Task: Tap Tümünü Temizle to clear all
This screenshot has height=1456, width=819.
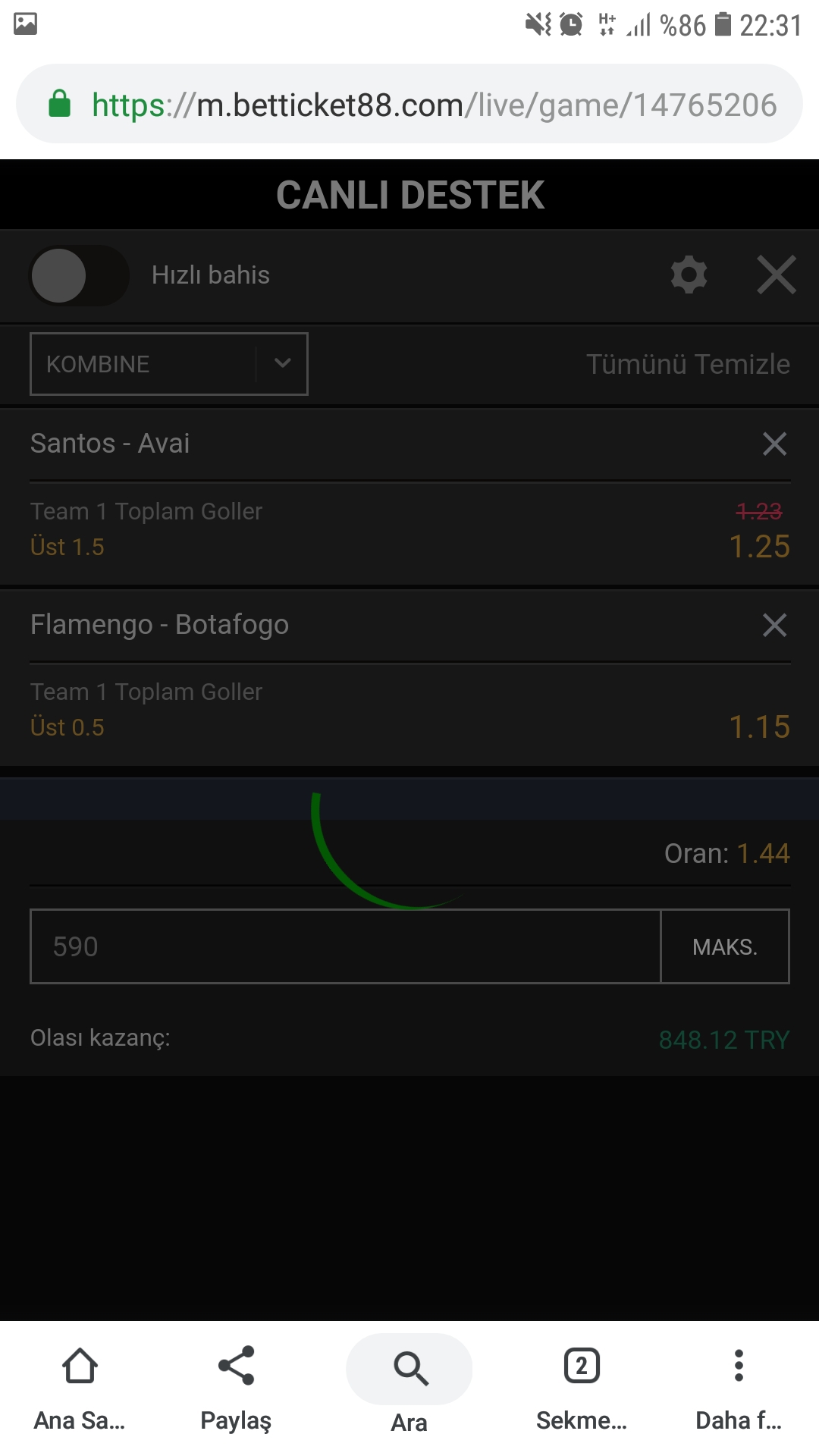Action: pyautogui.click(x=688, y=364)
